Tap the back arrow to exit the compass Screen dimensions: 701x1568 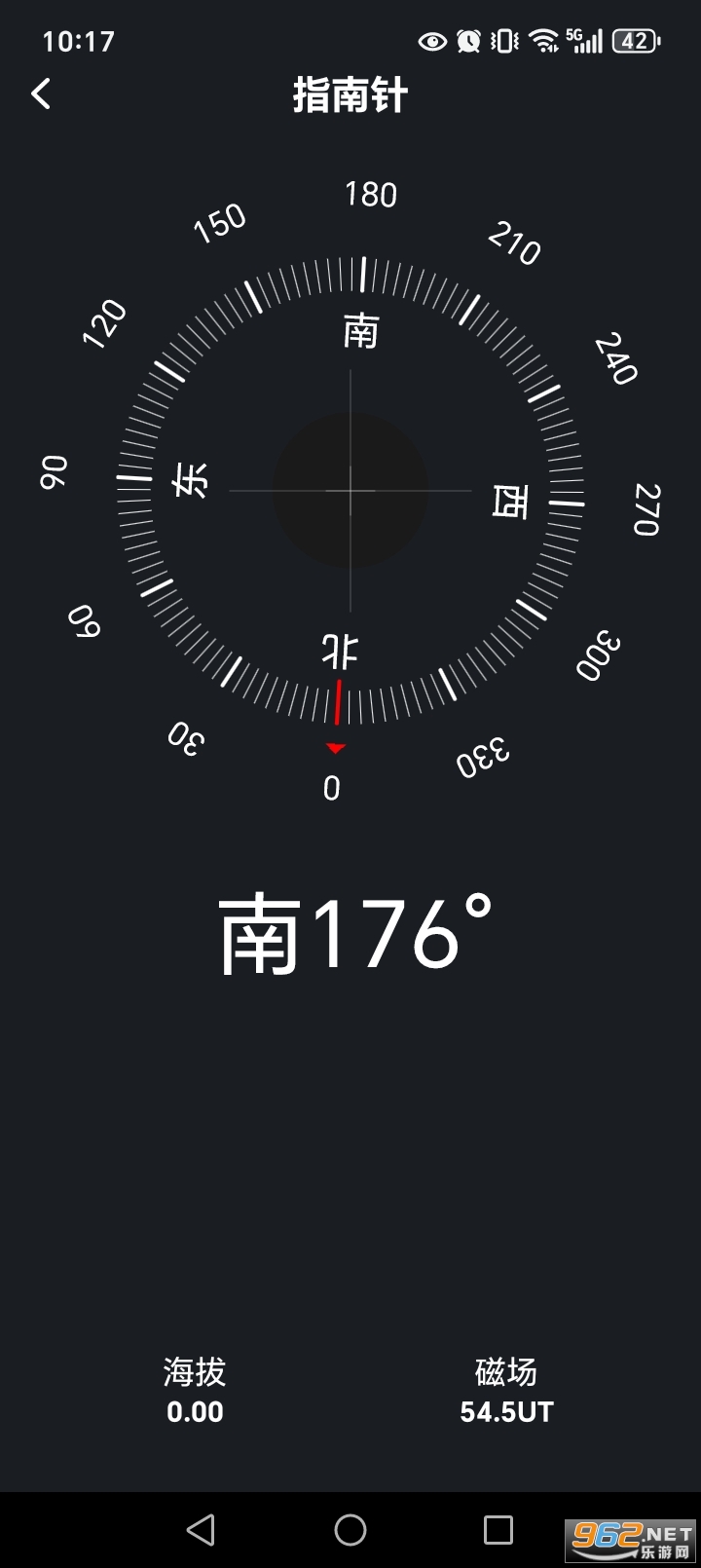pos(41,93)
